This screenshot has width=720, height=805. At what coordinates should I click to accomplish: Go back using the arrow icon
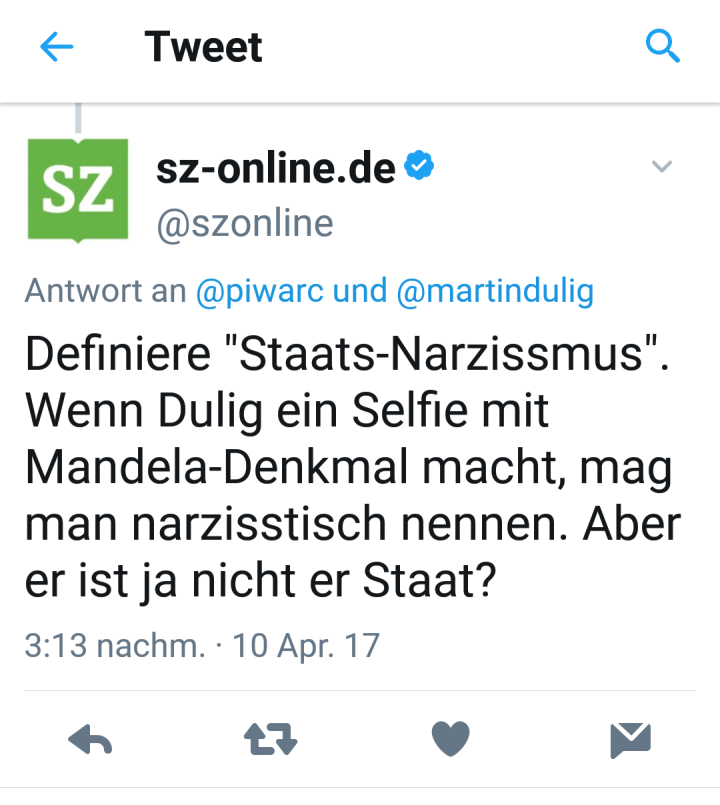(57, 47)
